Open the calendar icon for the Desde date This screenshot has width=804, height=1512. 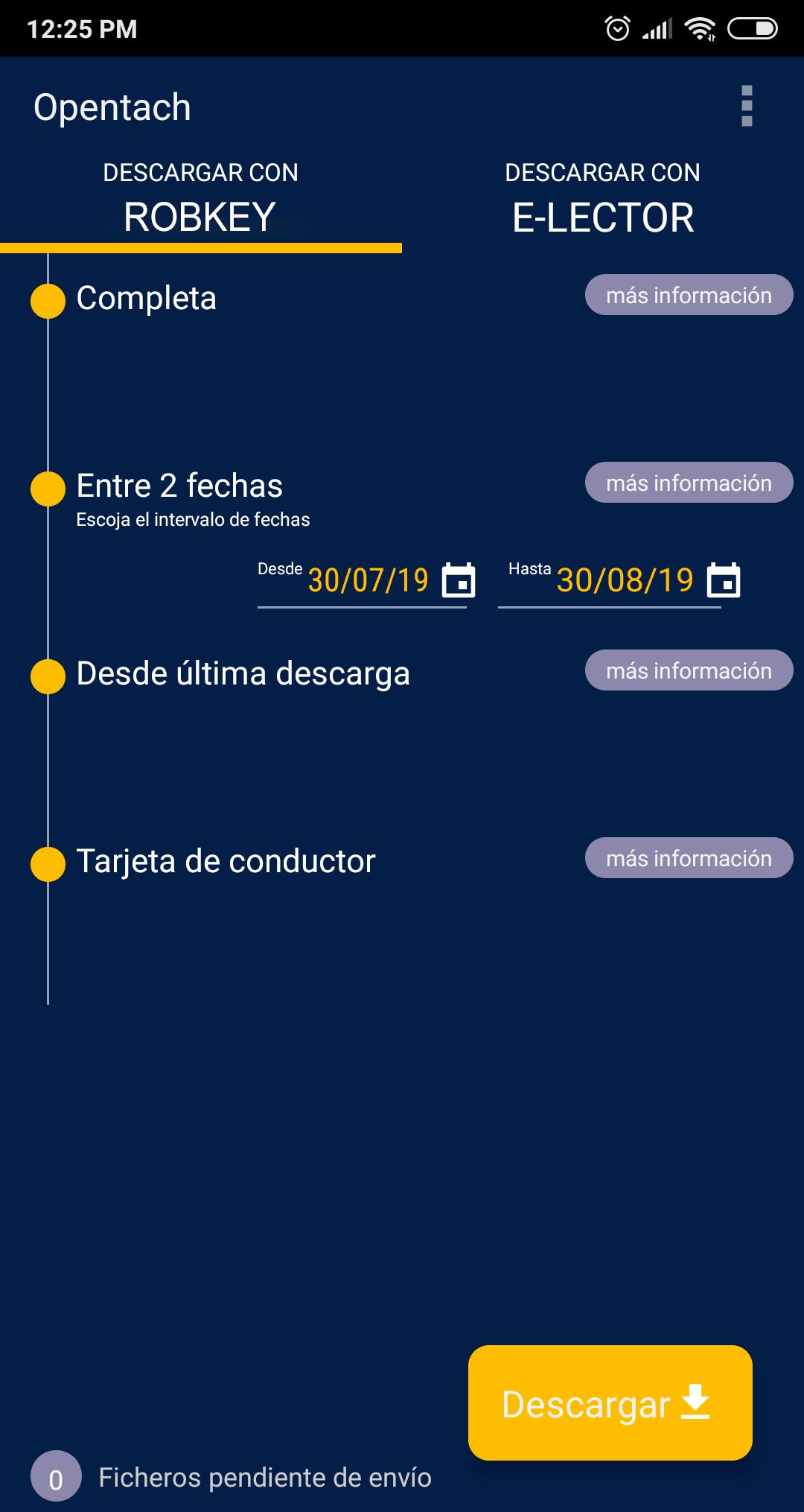point(459,580)
